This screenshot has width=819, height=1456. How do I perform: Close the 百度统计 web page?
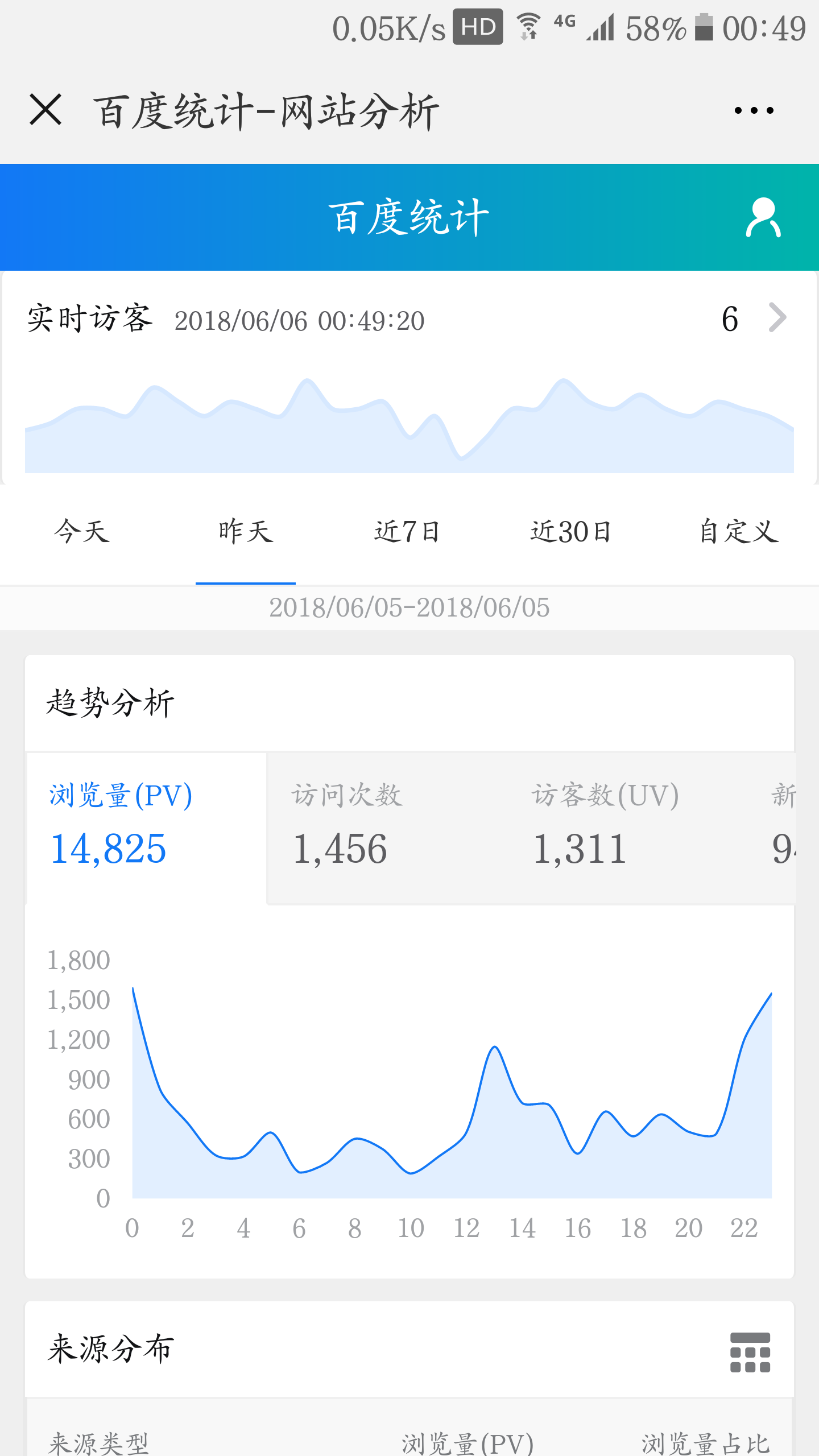click(x=45, y=110)
